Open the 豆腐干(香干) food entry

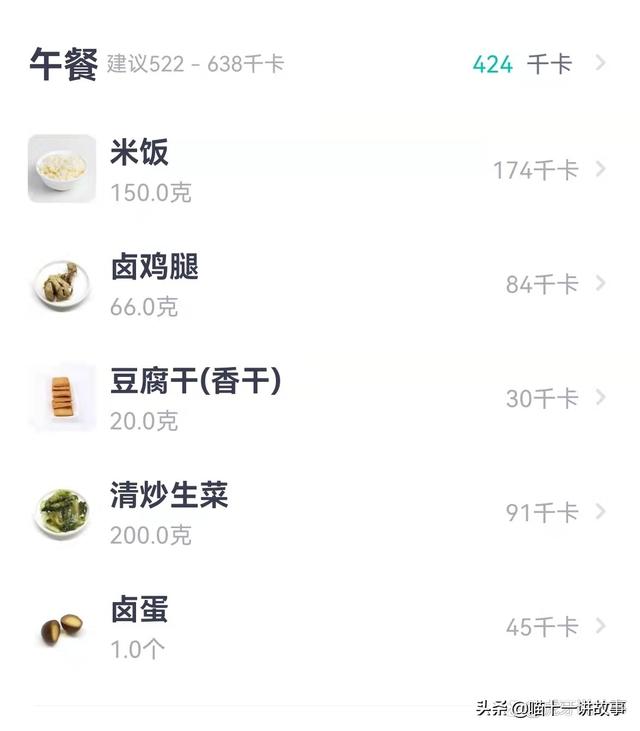coord(320,398)
